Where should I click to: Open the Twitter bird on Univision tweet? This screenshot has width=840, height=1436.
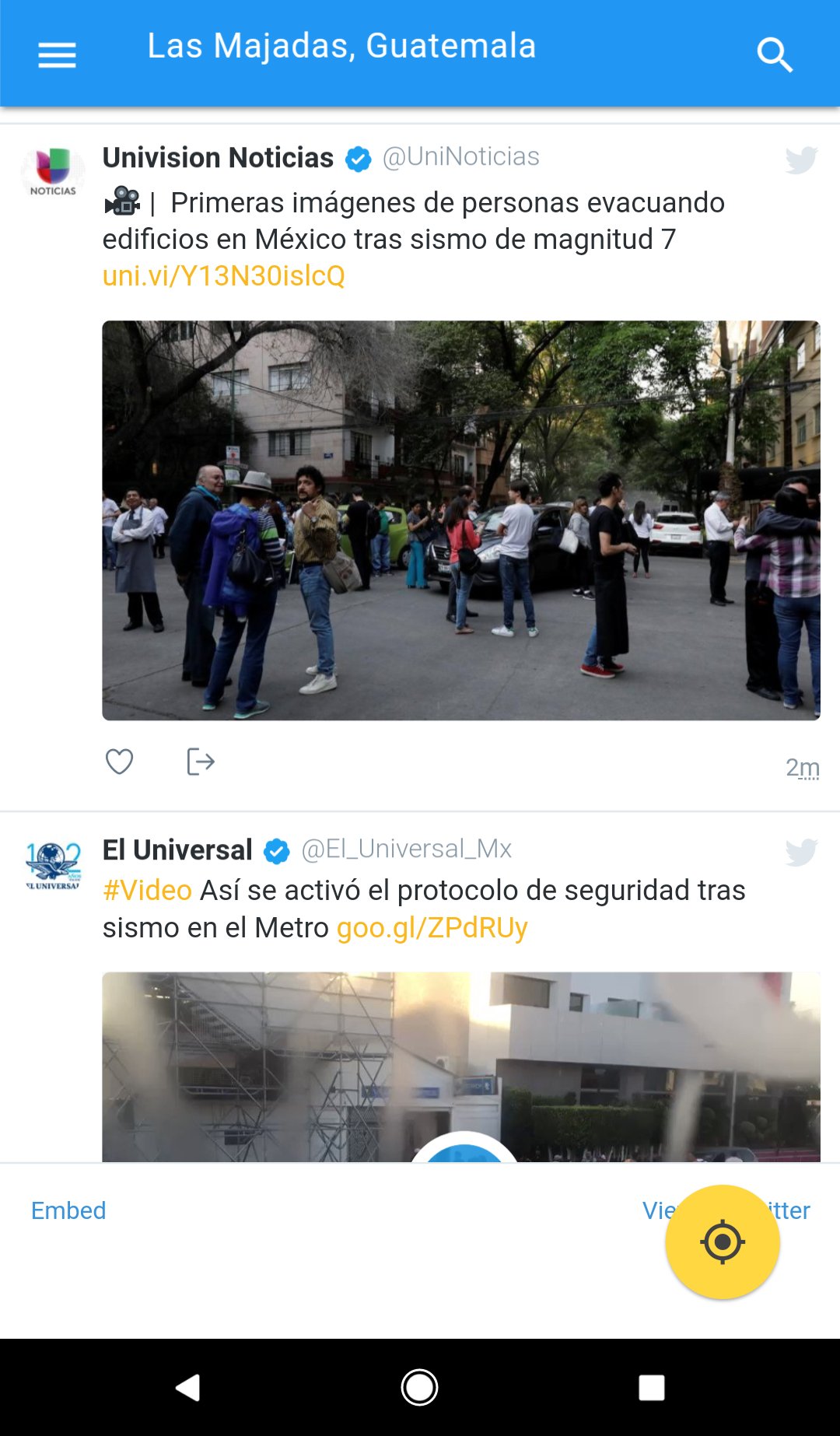click(801, 160)
